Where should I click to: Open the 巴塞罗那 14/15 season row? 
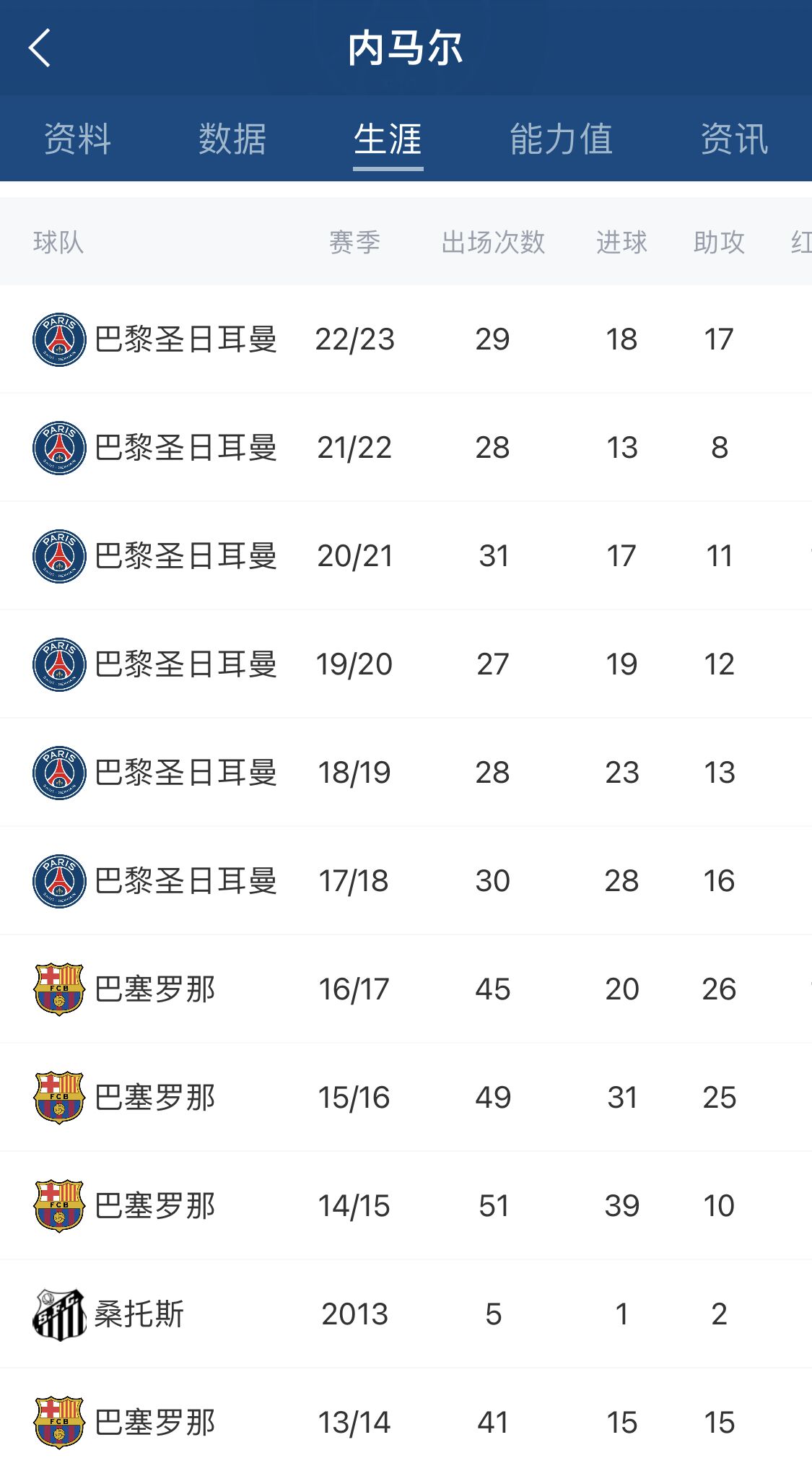(x=406, y=1206)
